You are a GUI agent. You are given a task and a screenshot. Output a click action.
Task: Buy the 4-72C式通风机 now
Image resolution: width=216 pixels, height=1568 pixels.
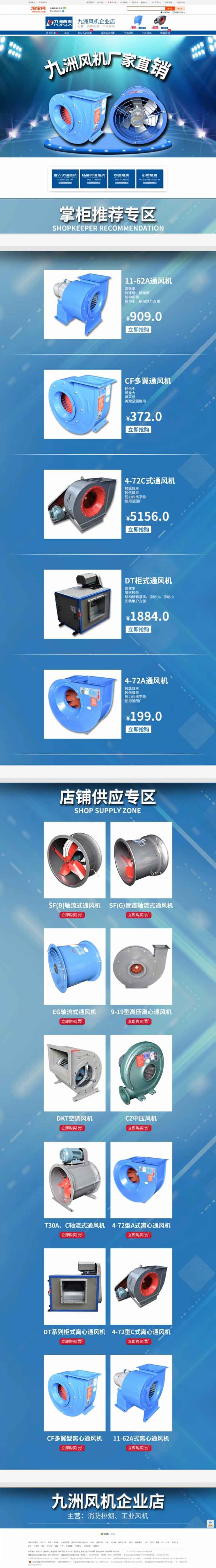(x=139, y=529)
